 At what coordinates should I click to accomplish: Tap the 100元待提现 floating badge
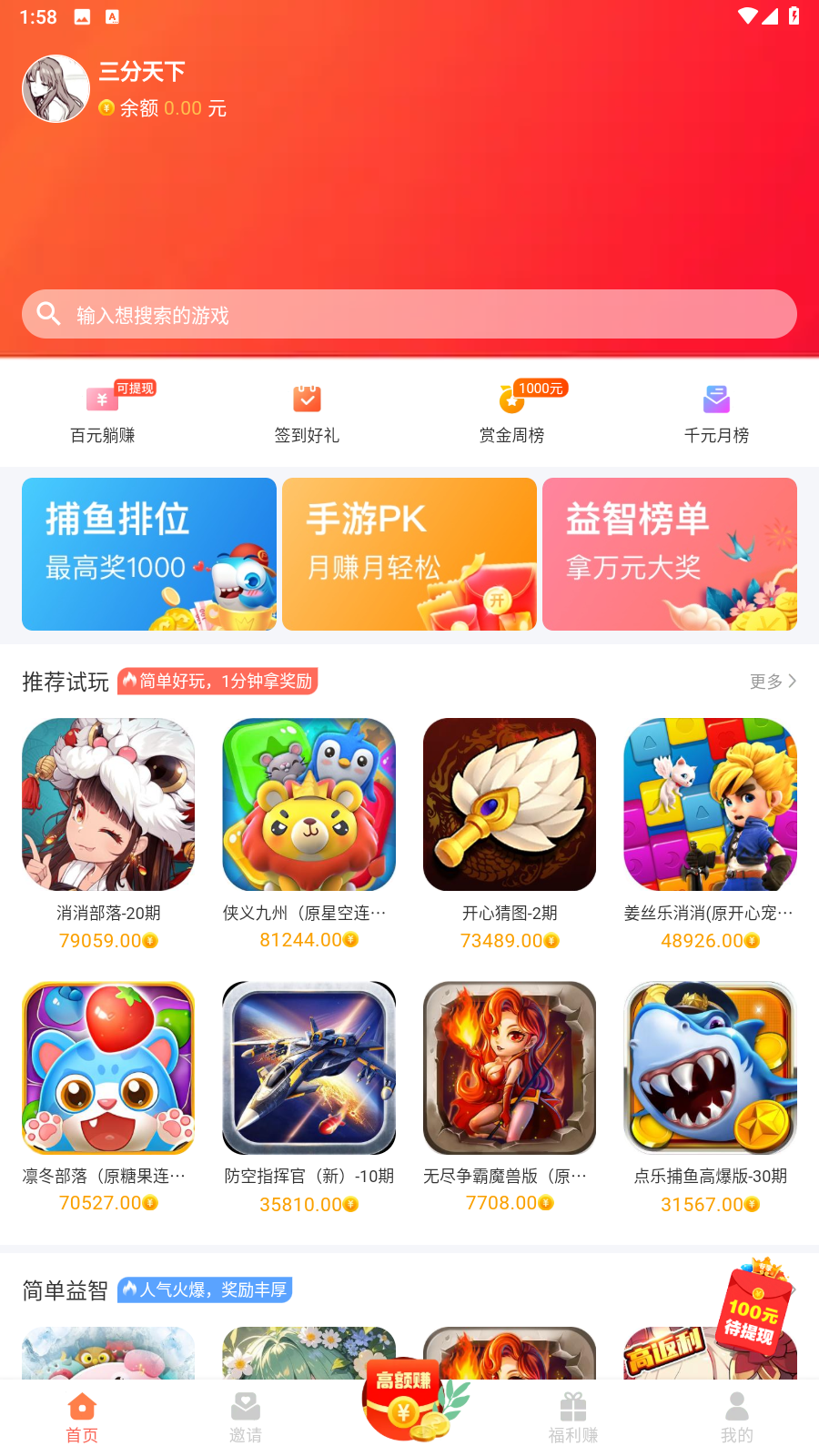coord(754,1308)
